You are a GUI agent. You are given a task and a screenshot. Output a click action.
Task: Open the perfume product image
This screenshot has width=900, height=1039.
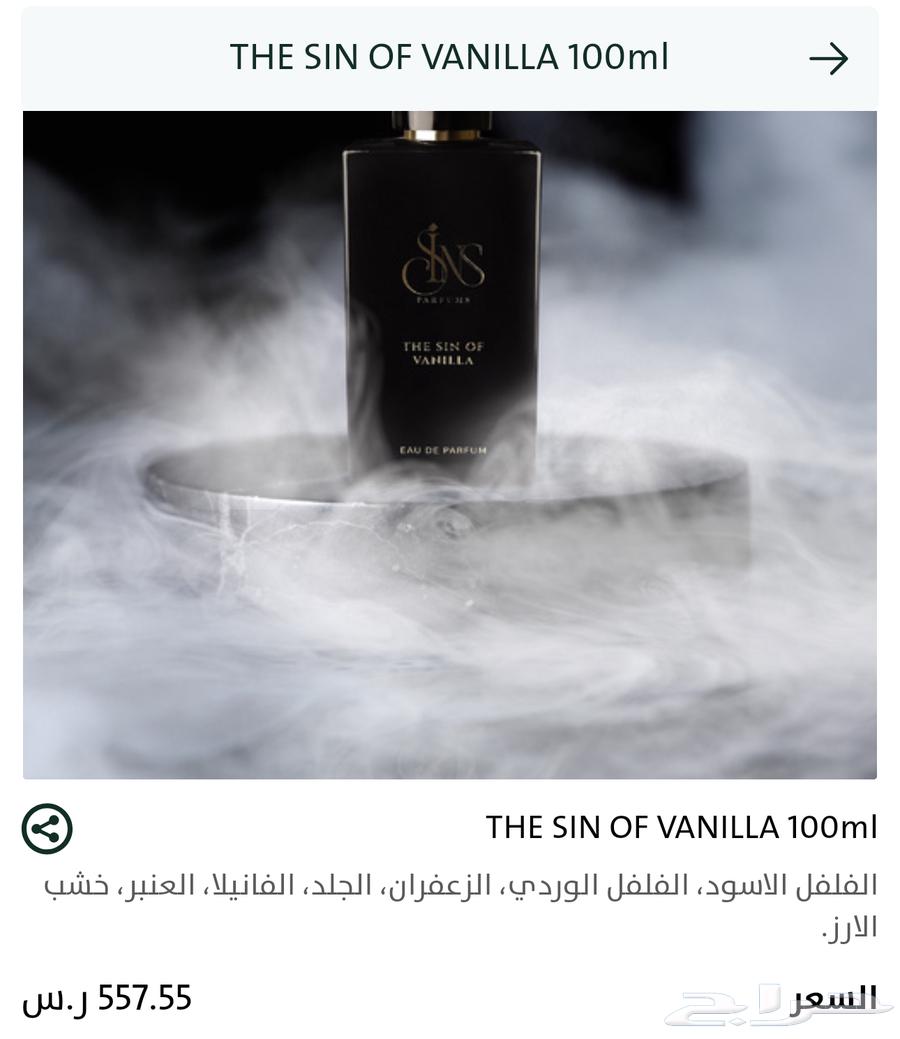point(450,445)
